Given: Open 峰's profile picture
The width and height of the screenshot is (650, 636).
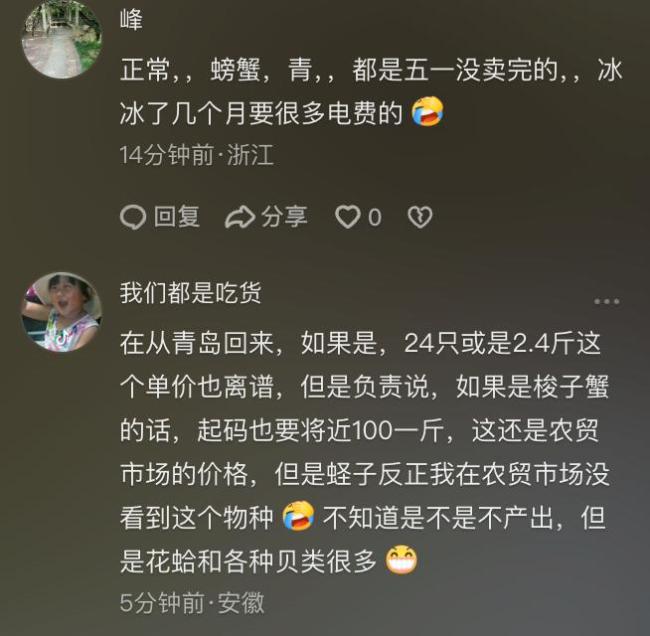Looking at the screenshot, I should [61, 40].
